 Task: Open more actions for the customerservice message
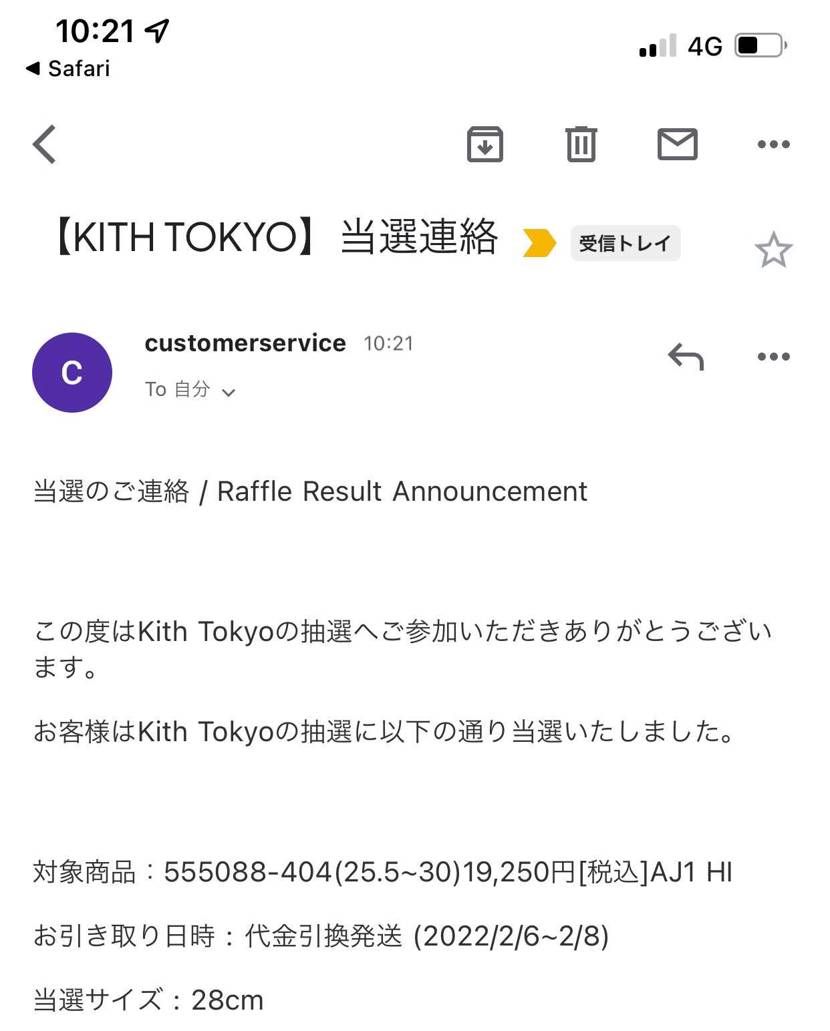pos(773,356)
